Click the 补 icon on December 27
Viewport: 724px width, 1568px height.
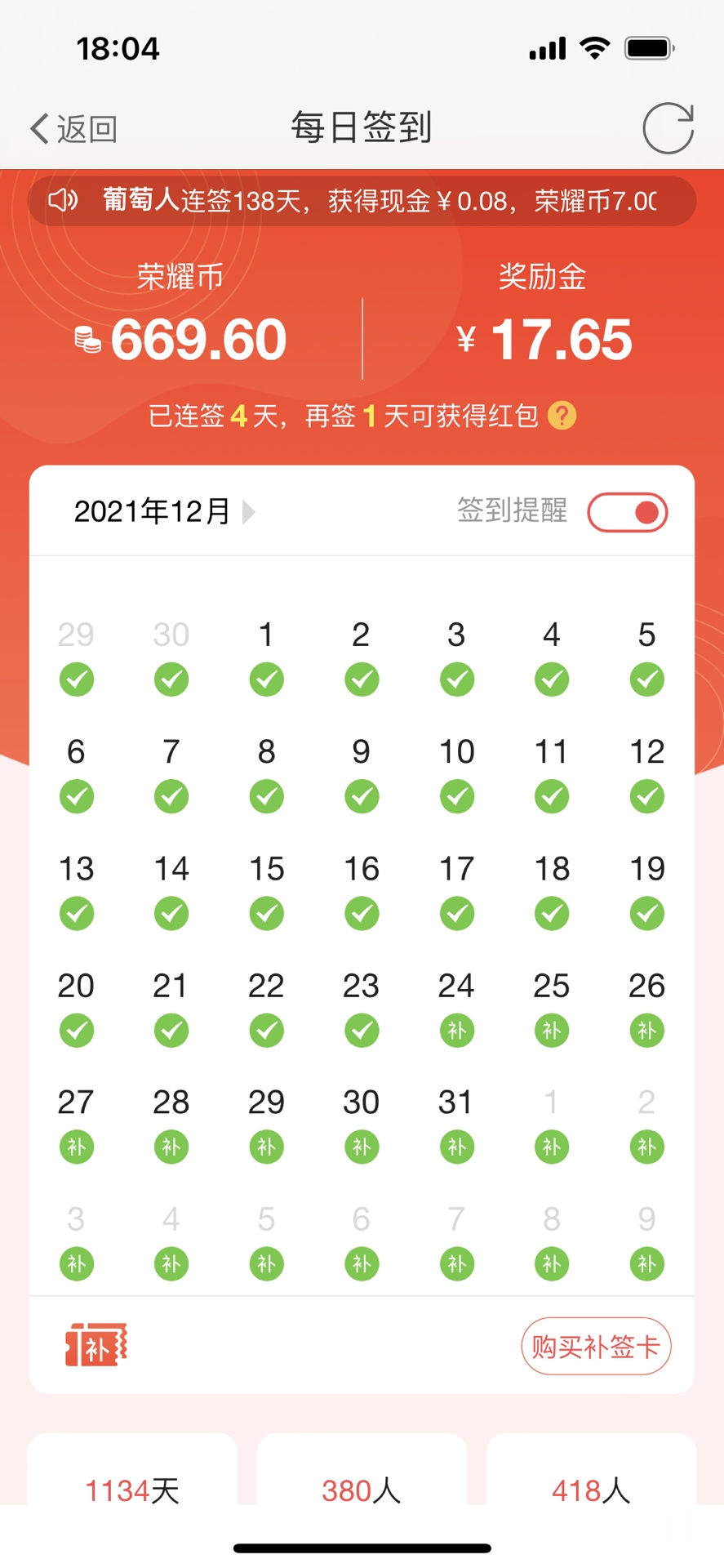[x=76, y=1147]
